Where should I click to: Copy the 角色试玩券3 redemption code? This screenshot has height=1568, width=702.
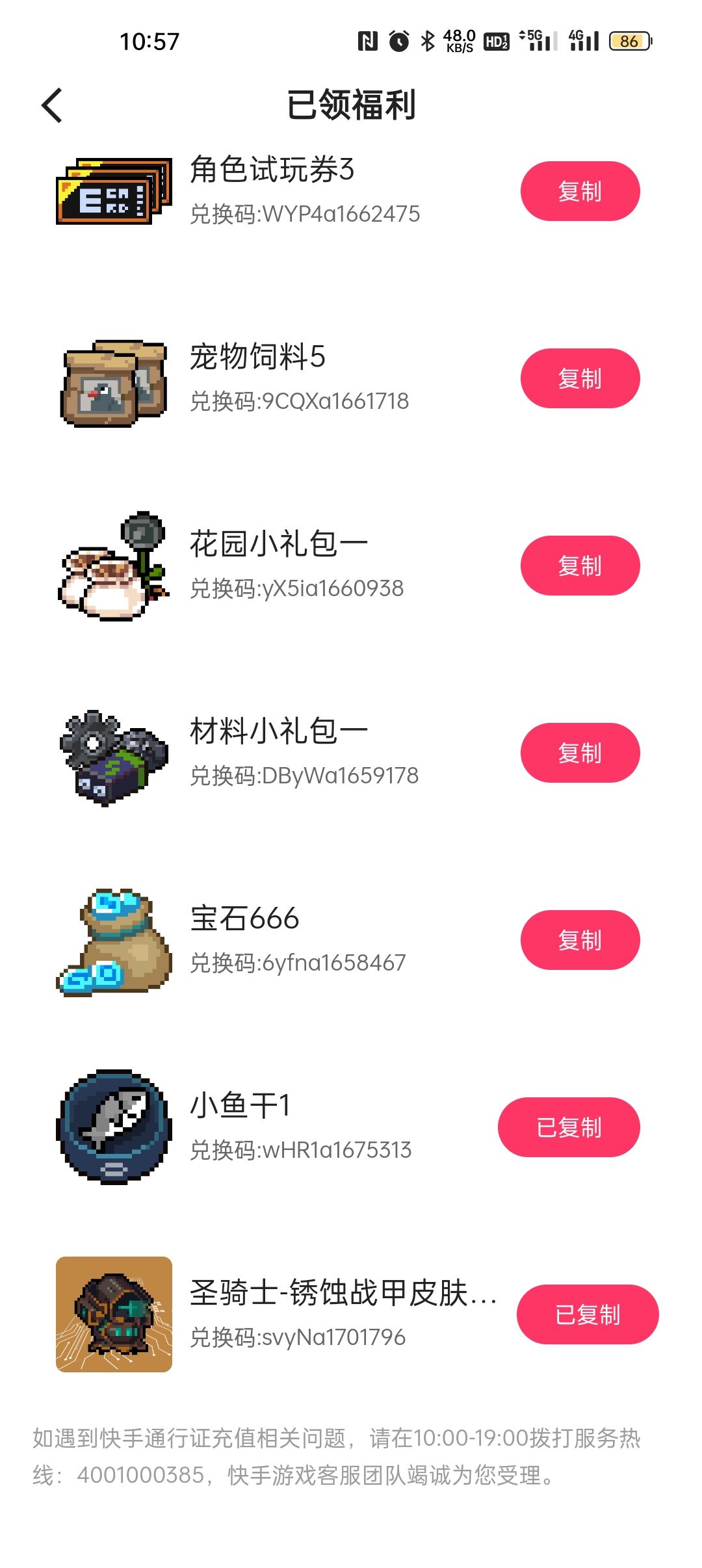point(580,191)
